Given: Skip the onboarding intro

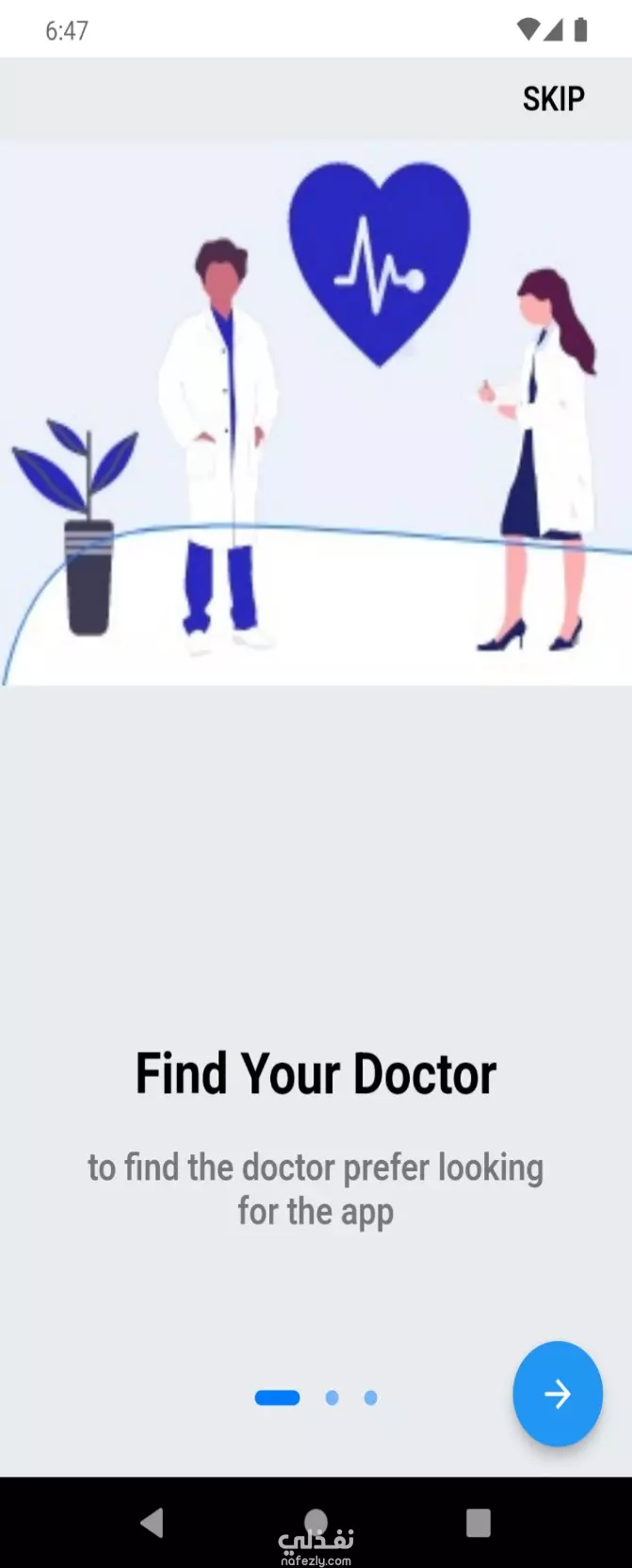Looking at the screenshot, I should pyautogui.click(x=553, y=98).
